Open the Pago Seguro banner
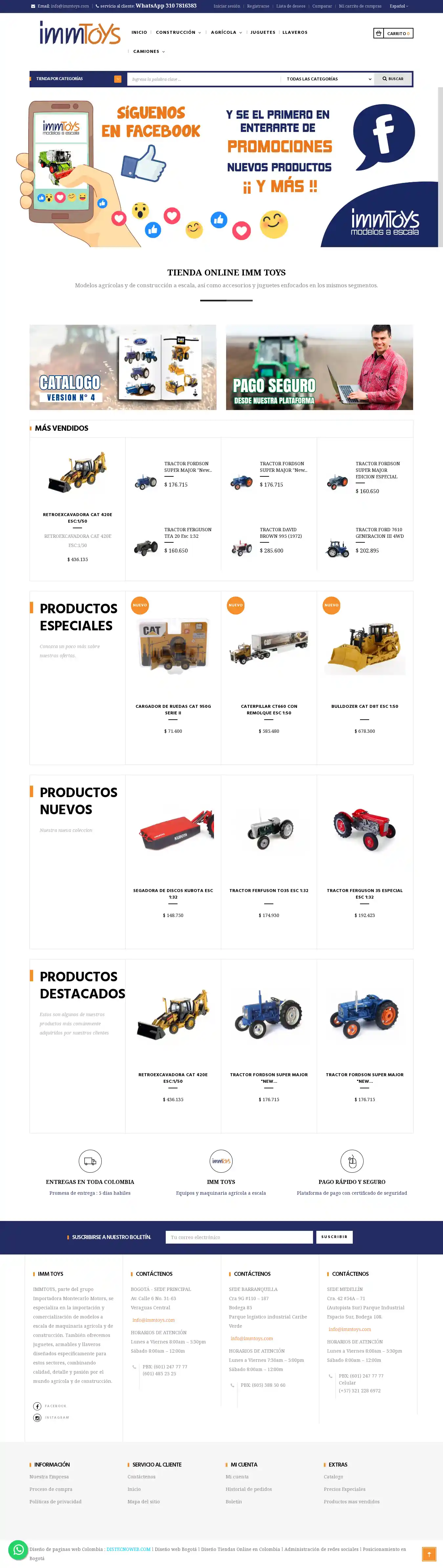Screen dimensions: 443x1568 coord(319,367)
